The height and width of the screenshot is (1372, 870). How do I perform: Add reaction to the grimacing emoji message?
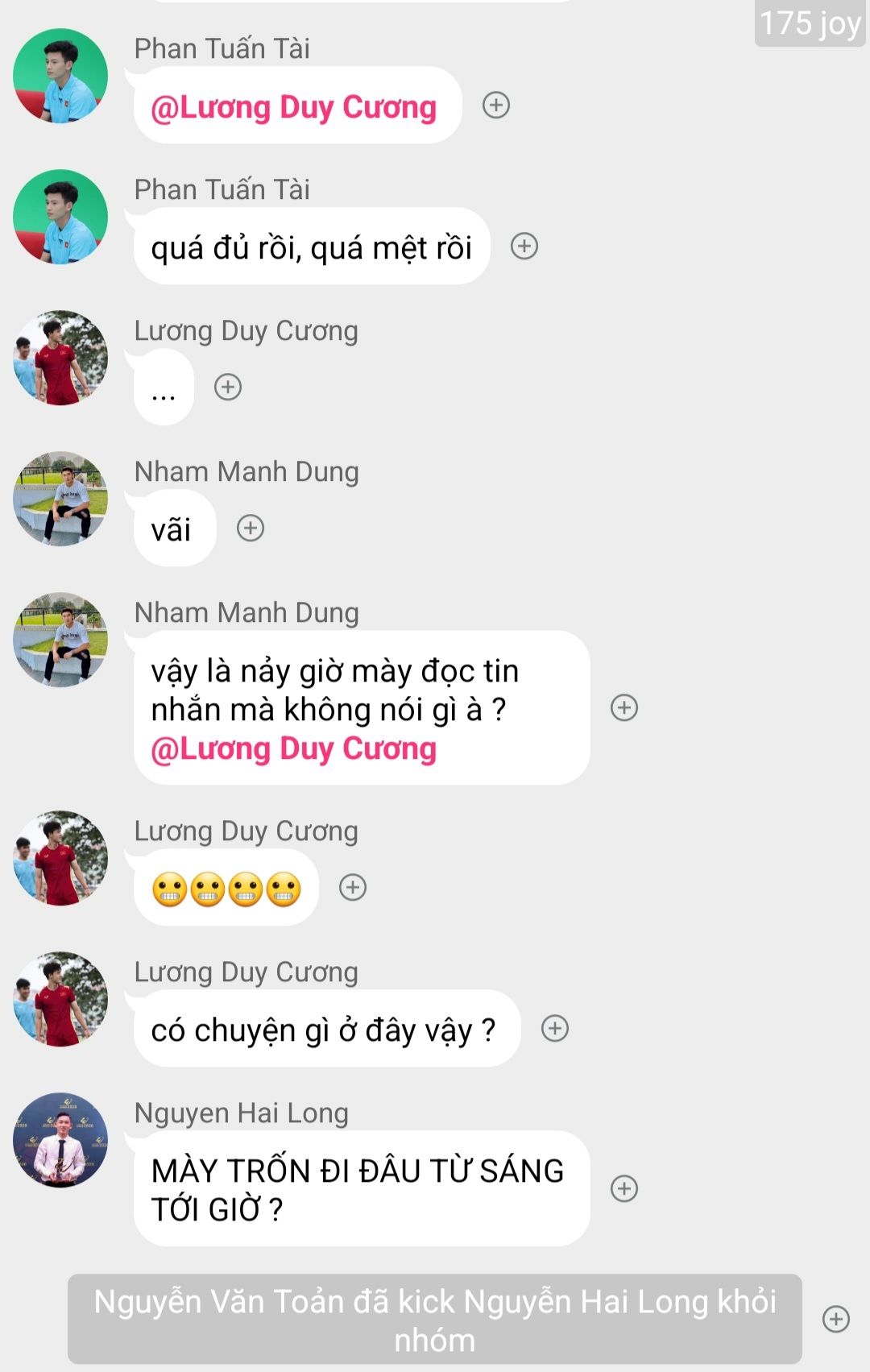pos(353,888)
